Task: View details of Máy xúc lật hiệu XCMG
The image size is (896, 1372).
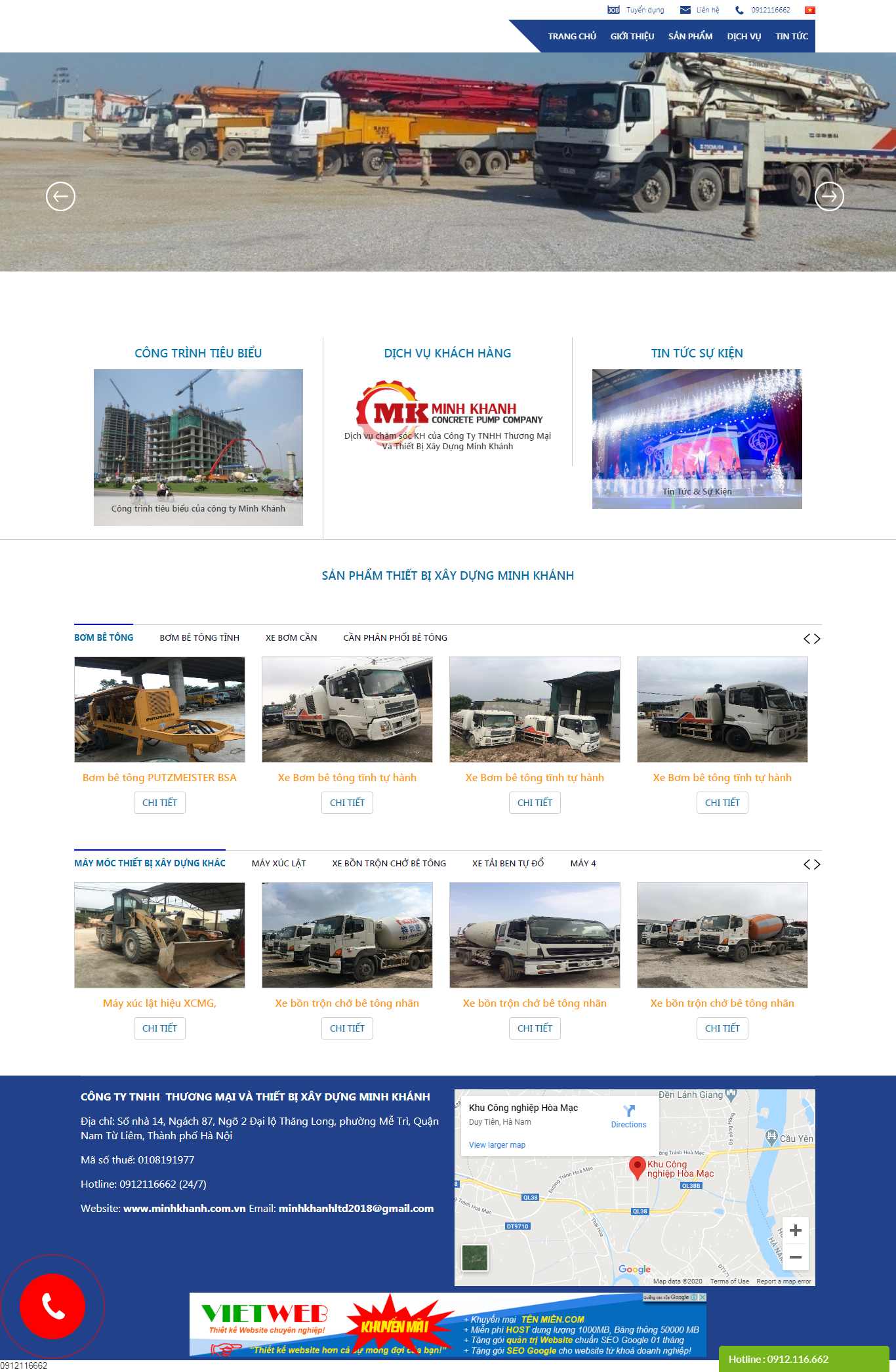Action: (159, 1028)
